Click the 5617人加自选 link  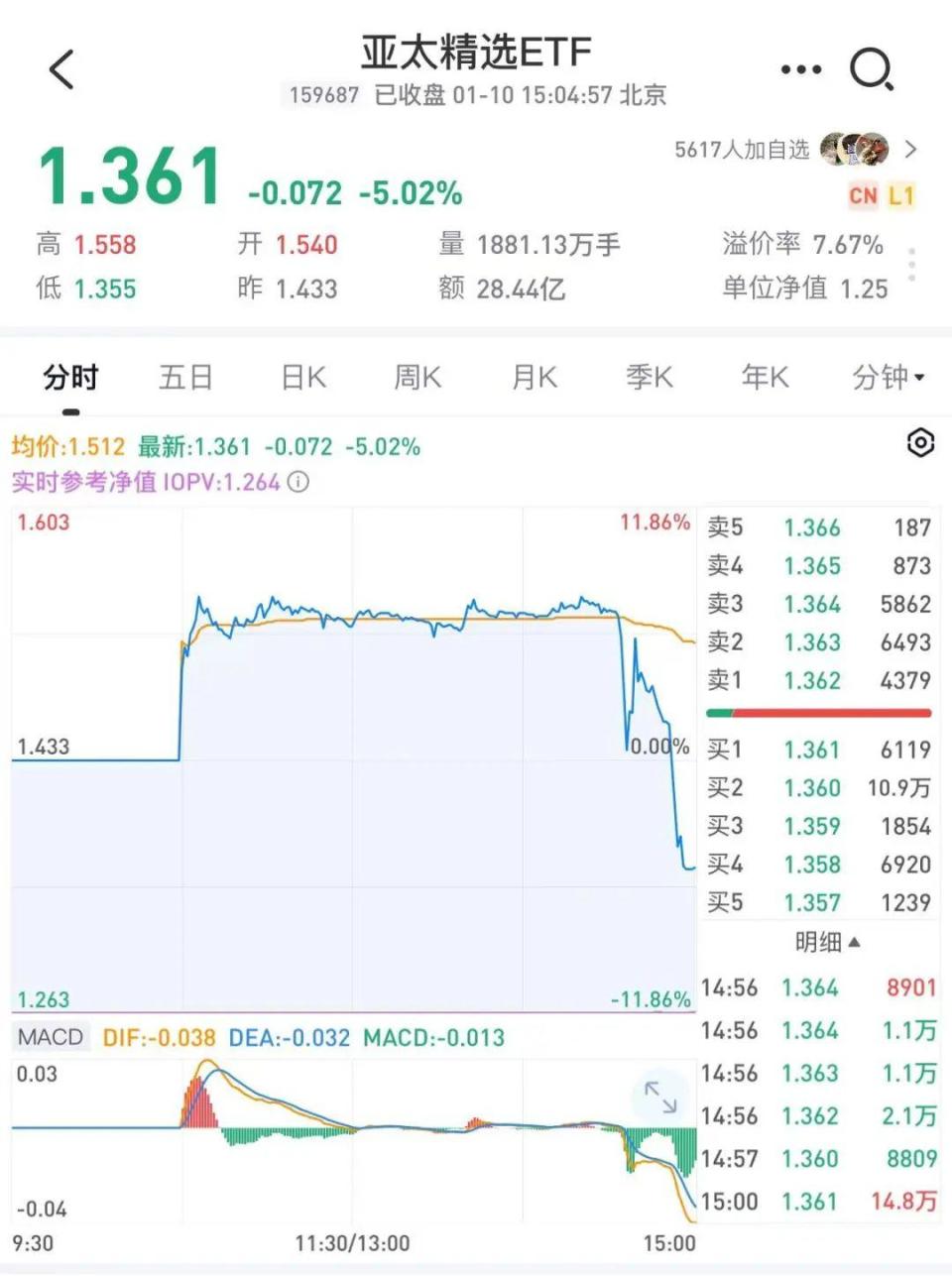pyautogui.click(x=741, y=150)
